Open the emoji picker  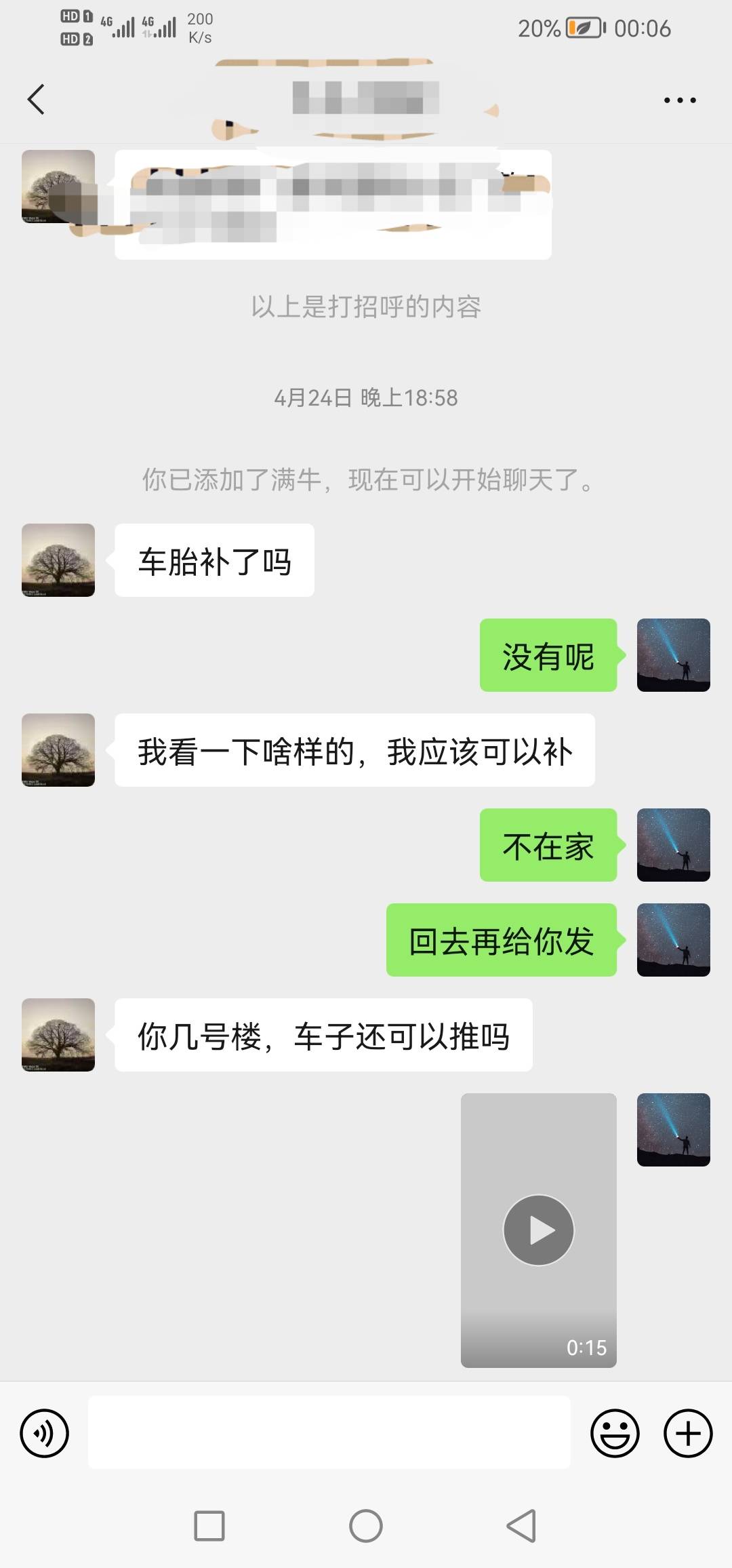point(615,1432)
